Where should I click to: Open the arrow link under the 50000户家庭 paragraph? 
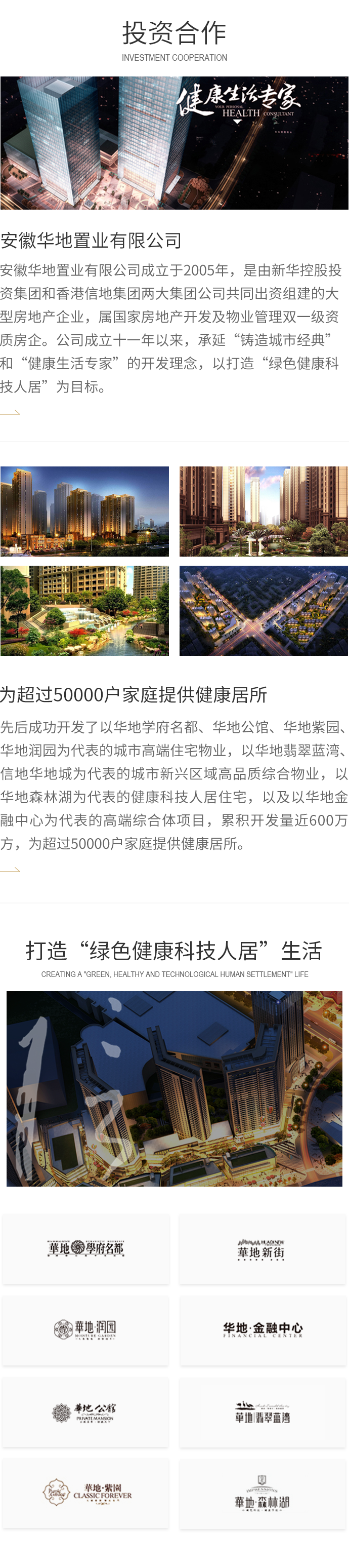click(10, 871)
